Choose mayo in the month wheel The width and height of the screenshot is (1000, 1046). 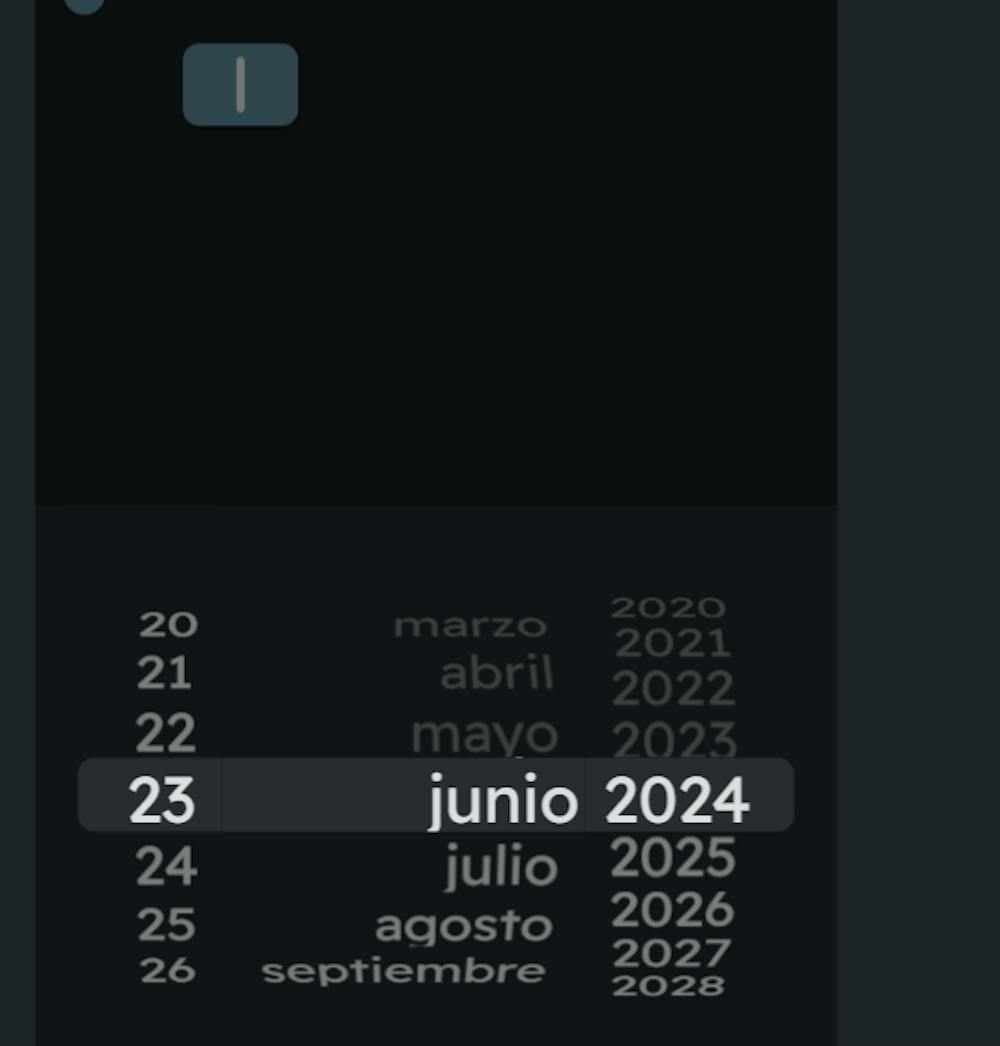click(x=484, y=735)
